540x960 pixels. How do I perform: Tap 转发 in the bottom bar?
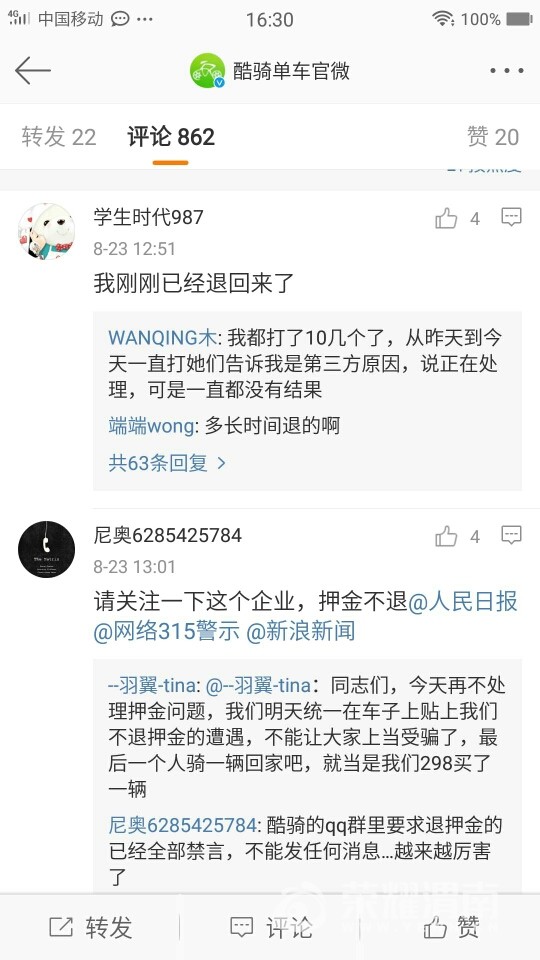(x=91, y=928)
